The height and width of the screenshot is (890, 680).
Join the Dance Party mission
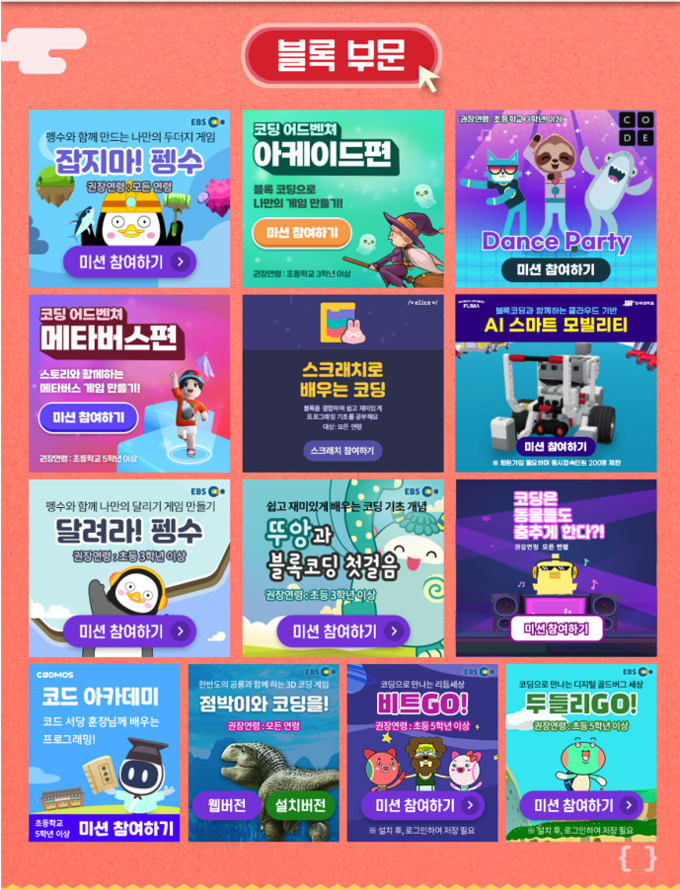click(555, 270)
